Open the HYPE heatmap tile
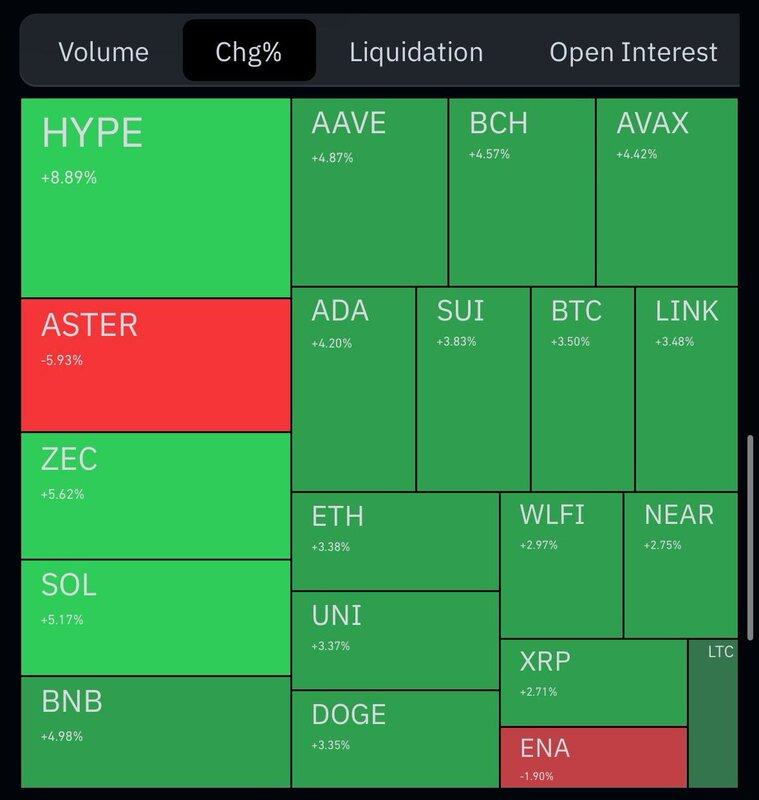 click(155, 197)
